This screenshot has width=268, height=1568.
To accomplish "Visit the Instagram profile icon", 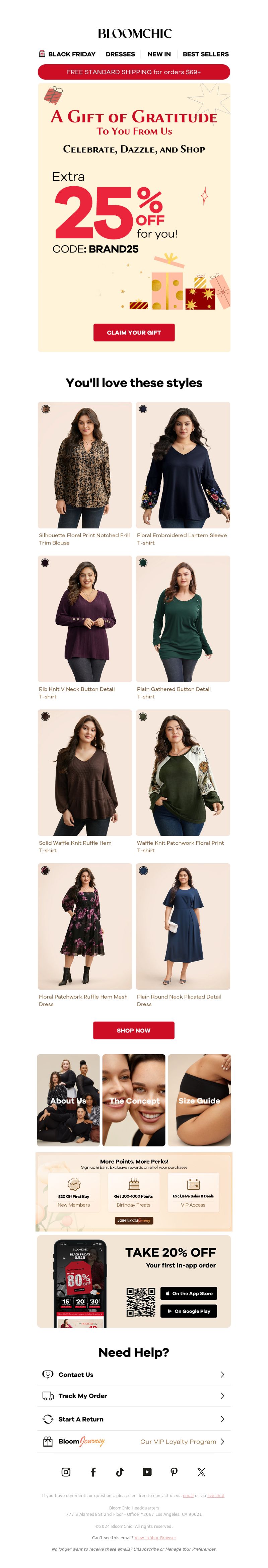I will coord(66,1472).
